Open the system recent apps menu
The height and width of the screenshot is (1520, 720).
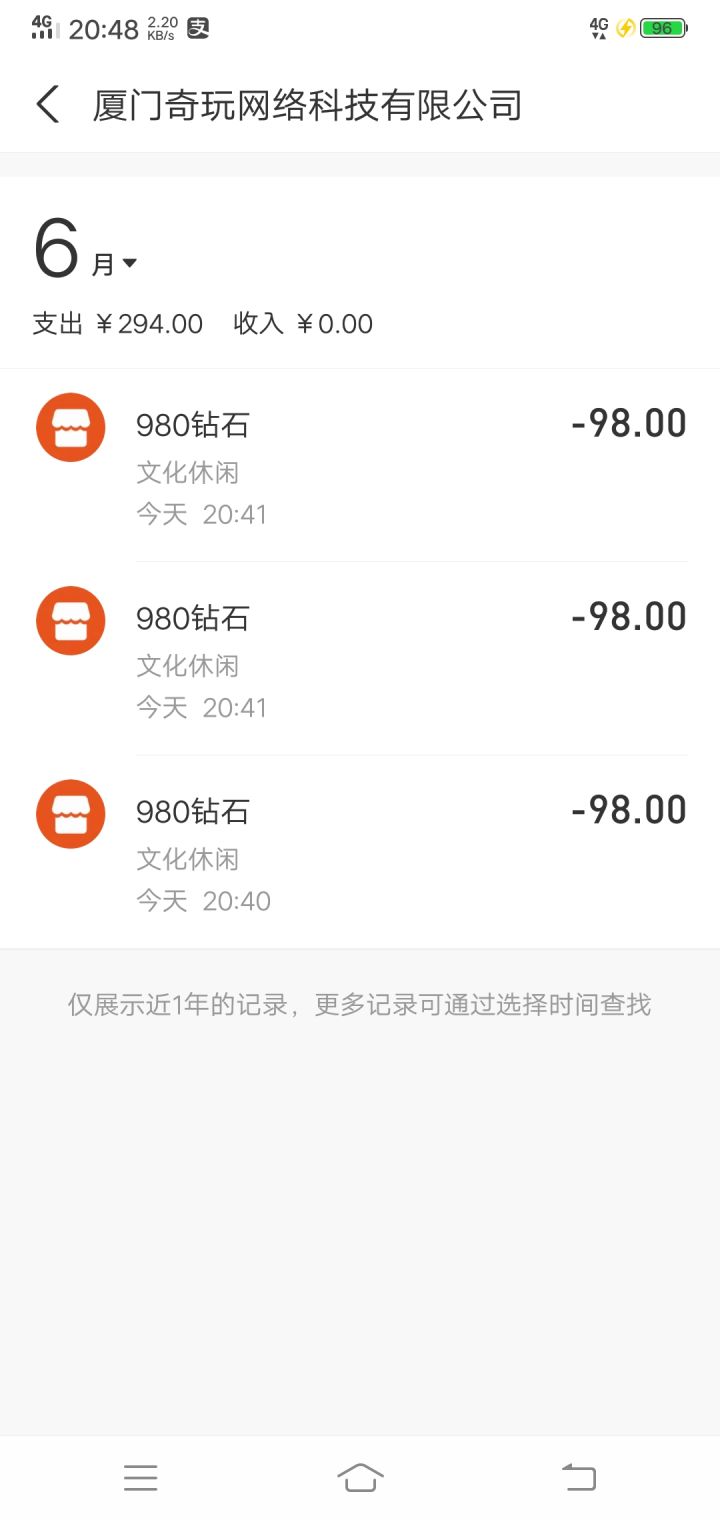[140, 1477]
